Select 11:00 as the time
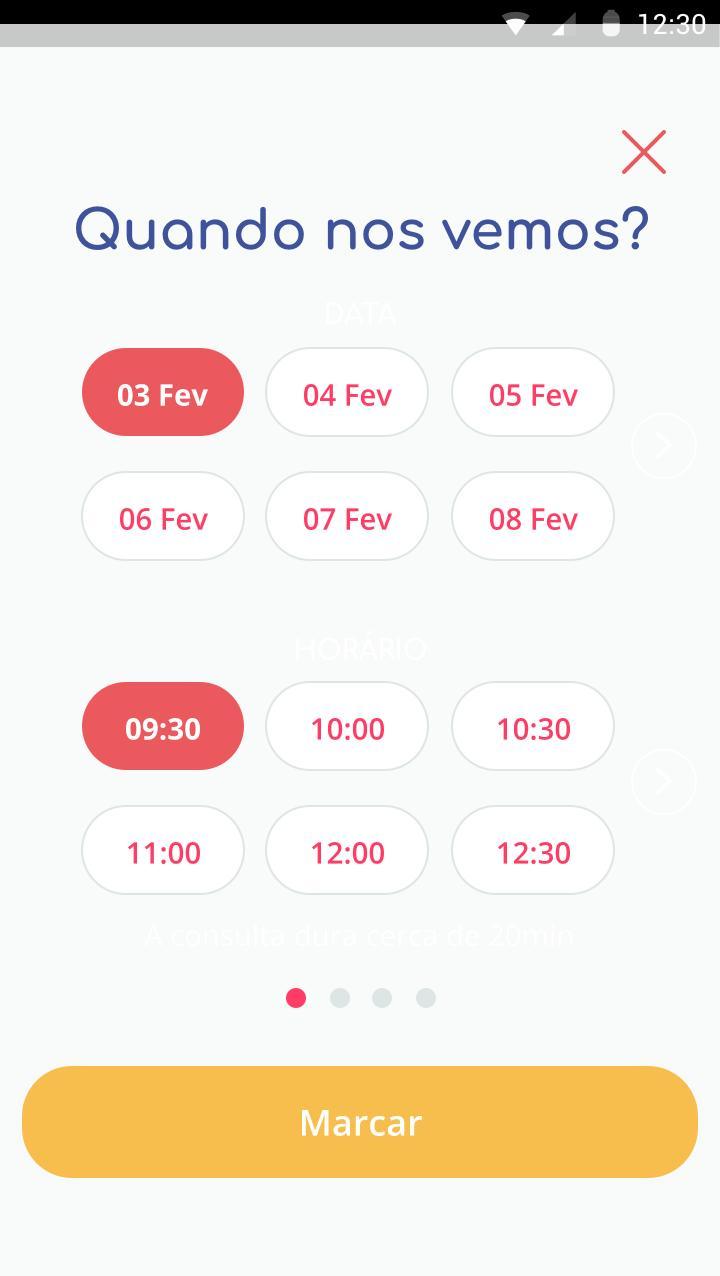This screenshot has height=1276, width=720. click(163, 851)
